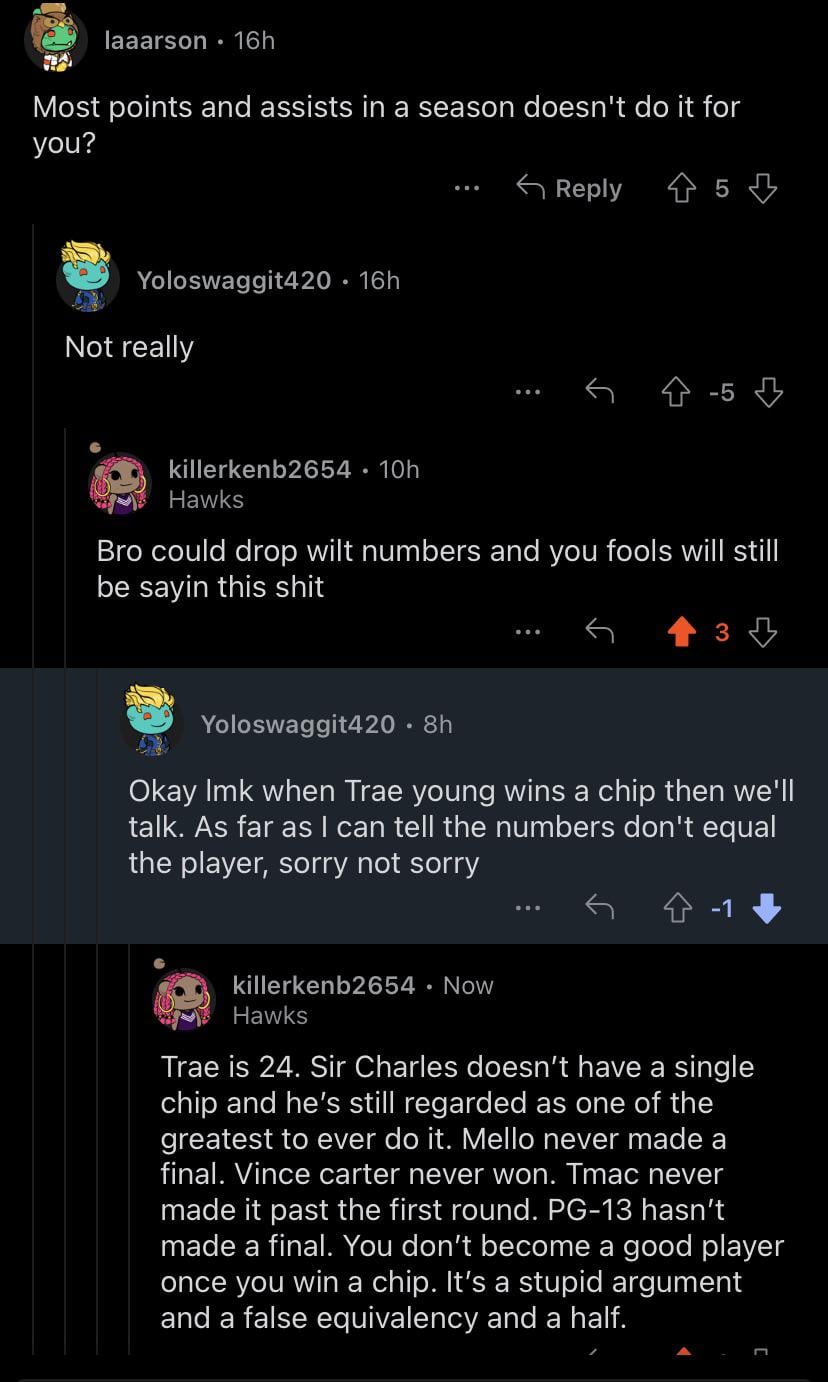
Task: Downvote laaarson's comment
Action: point(763,188)
